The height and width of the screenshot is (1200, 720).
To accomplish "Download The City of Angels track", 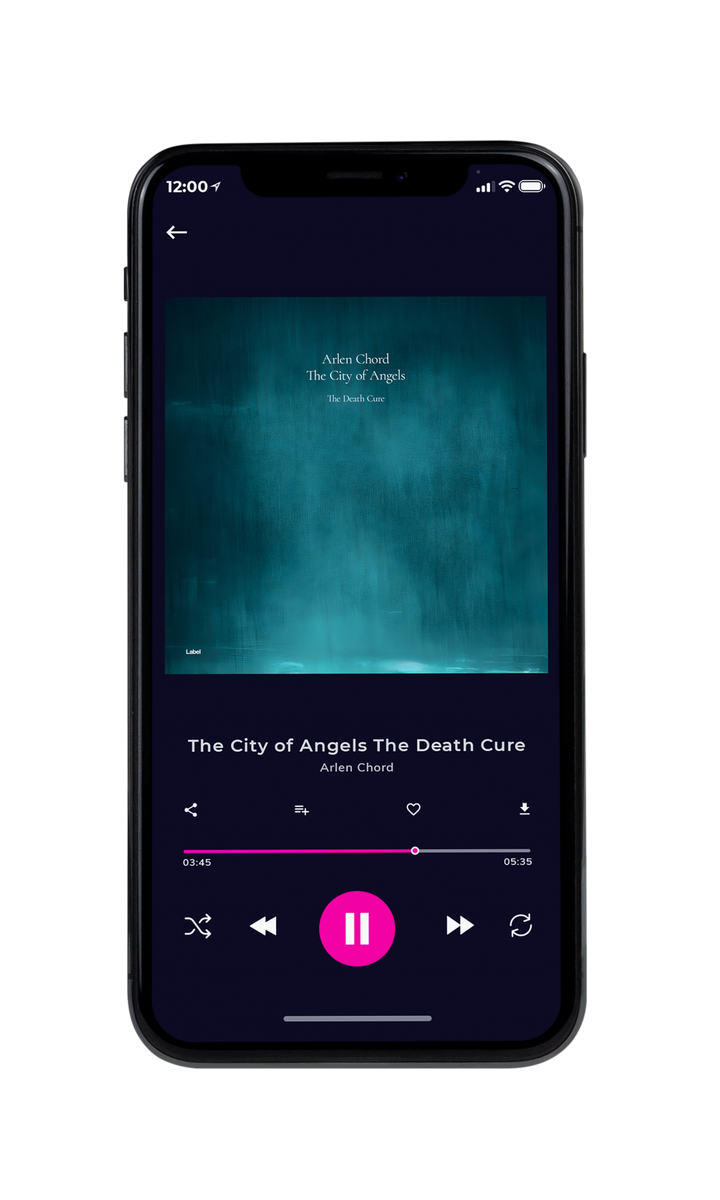I will pyautogui.click(x=524, y=809).
